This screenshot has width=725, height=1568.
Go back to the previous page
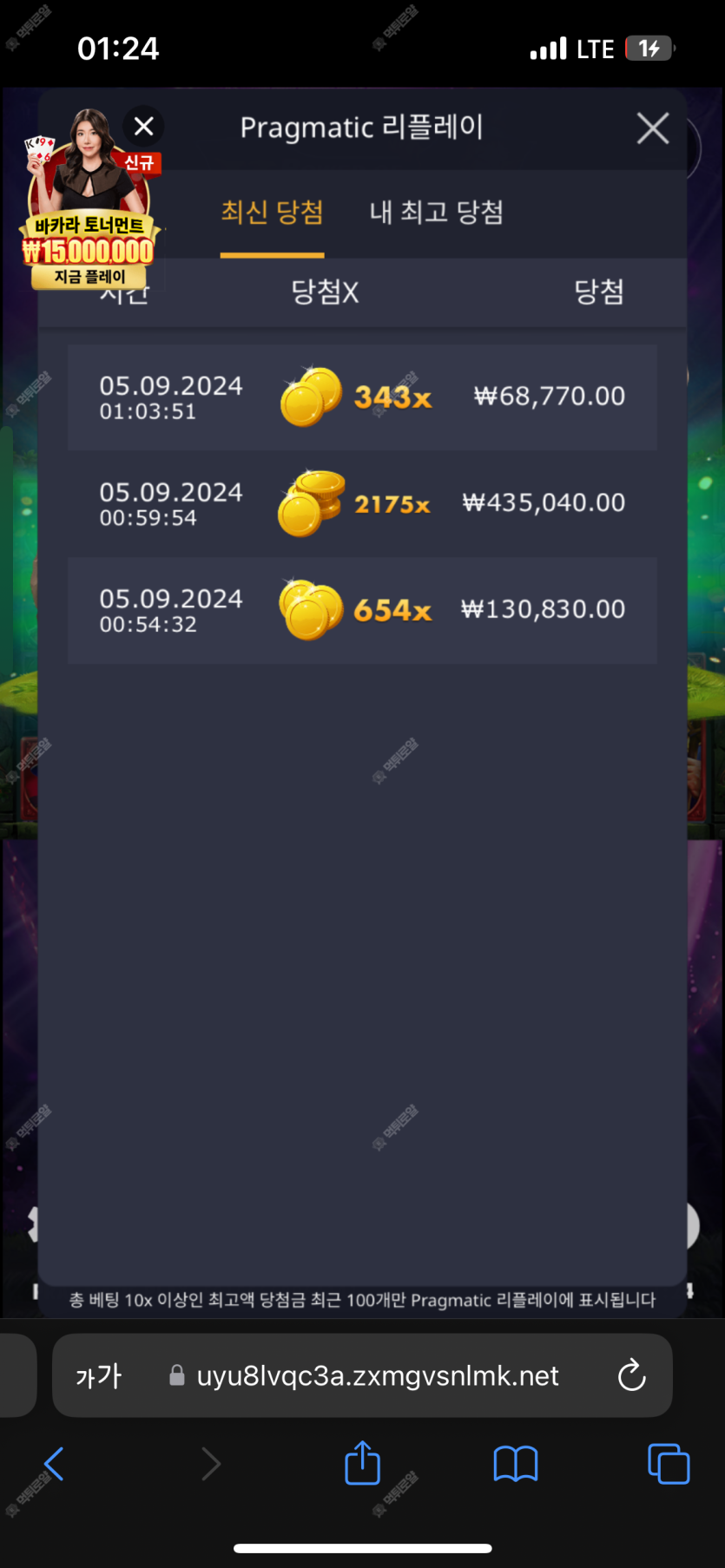pos(54,1464)
